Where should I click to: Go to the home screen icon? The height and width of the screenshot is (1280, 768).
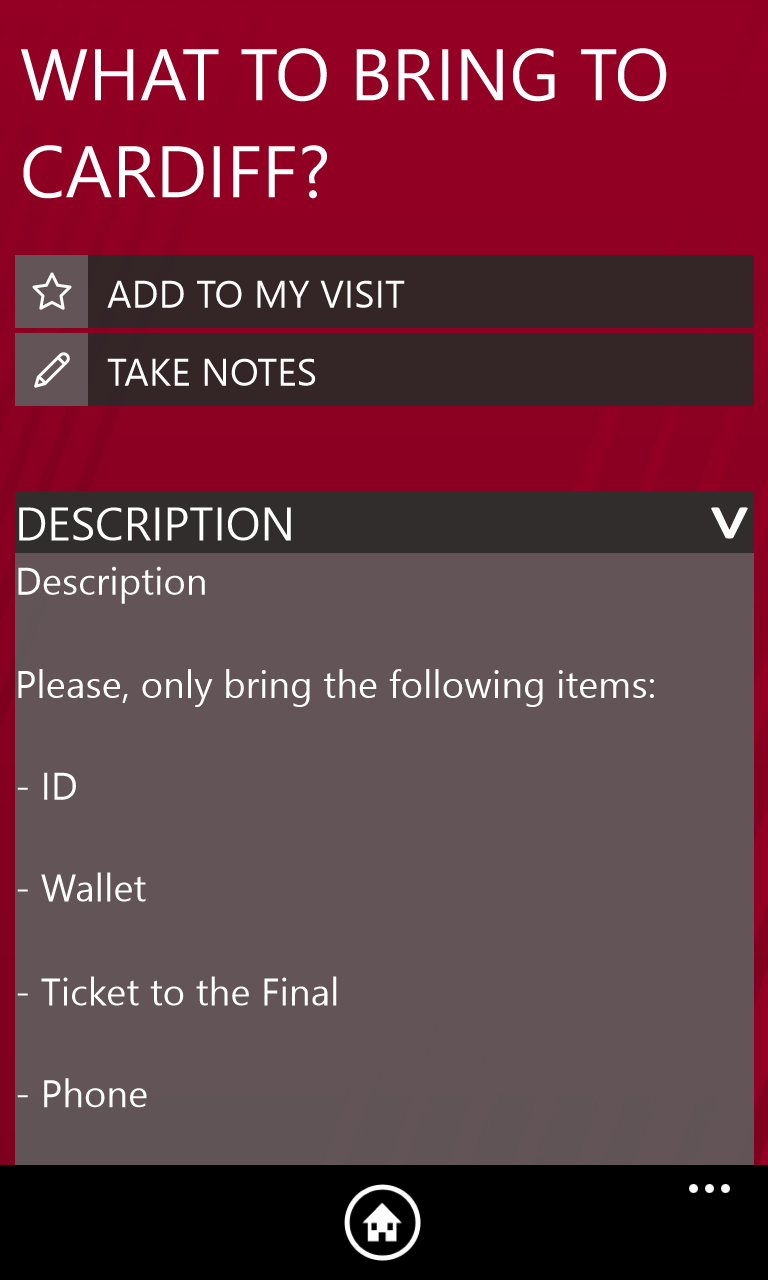[x=382, y=1222]
